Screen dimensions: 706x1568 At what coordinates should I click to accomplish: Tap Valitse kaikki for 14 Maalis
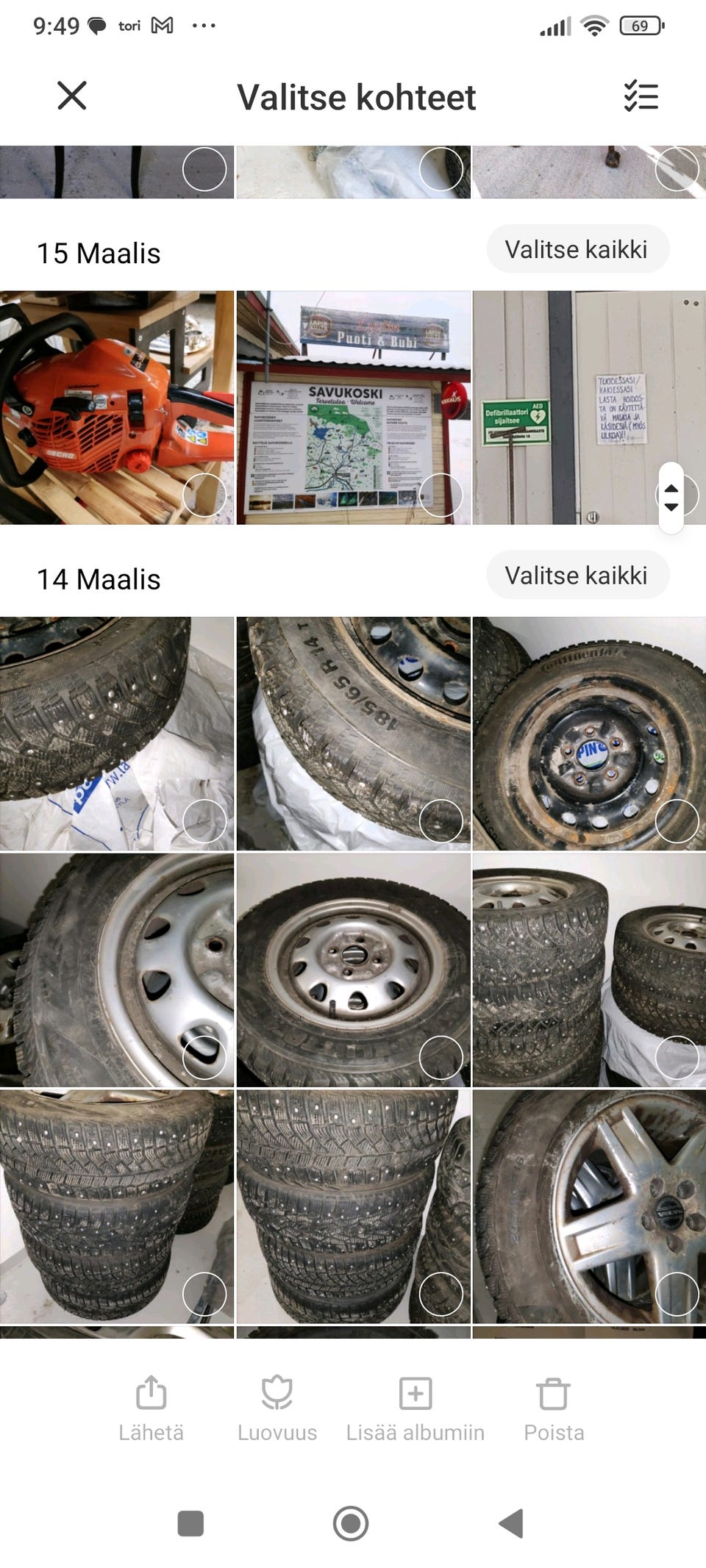[578, 575]
